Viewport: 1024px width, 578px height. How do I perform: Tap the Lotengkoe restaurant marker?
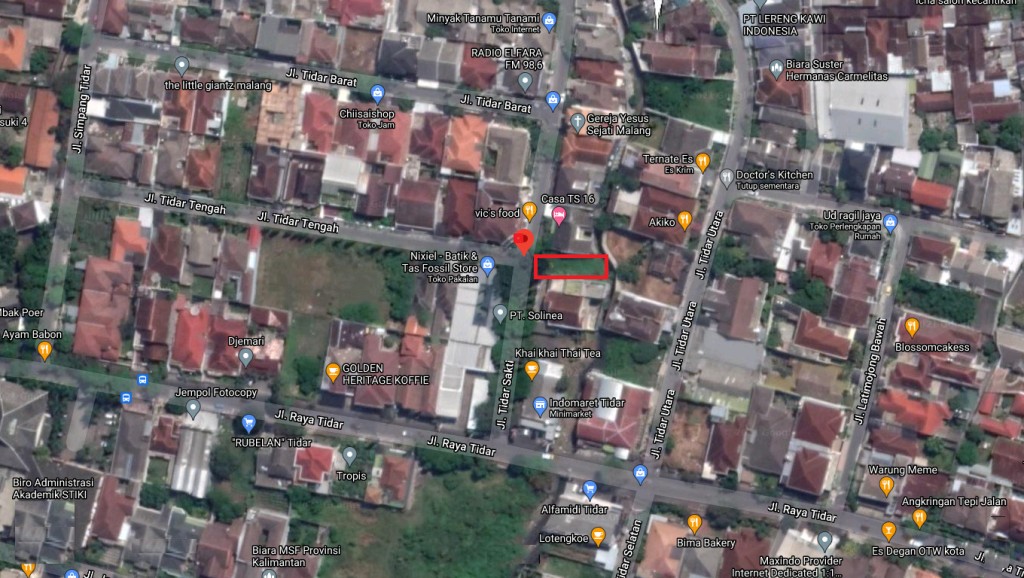coord(599,536)
